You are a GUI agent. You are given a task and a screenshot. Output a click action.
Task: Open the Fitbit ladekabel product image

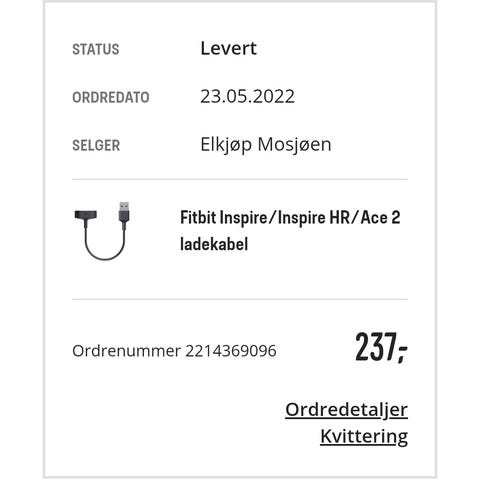click(x=102, y=231)
